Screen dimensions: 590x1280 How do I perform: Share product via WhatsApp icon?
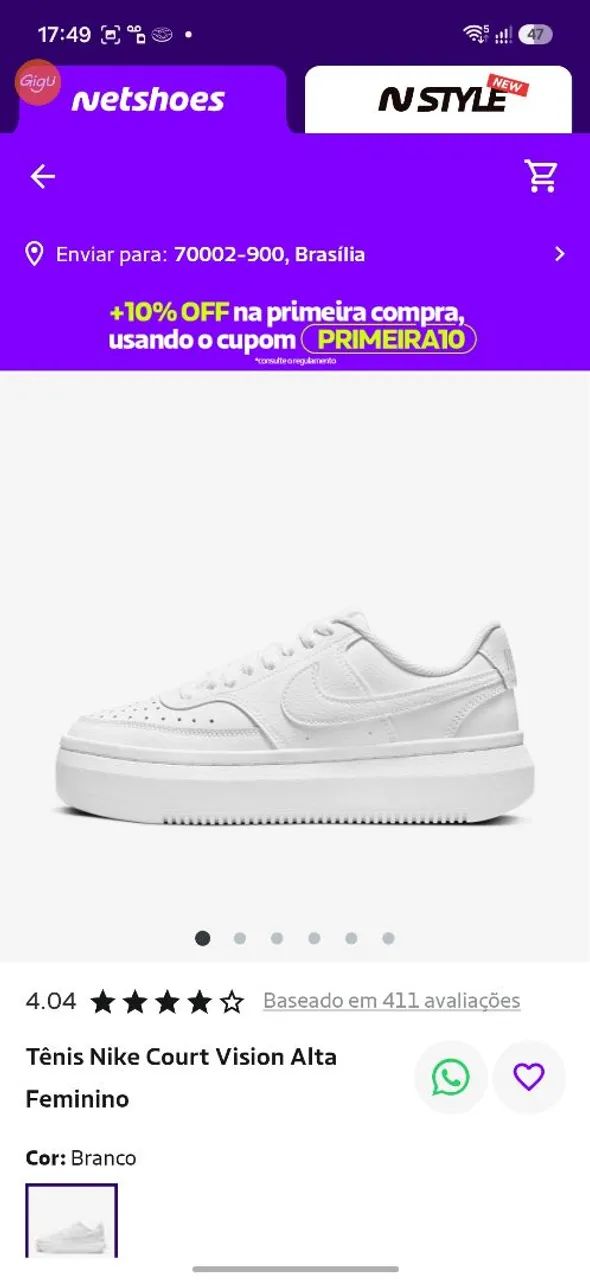[x=450, y=1077]
